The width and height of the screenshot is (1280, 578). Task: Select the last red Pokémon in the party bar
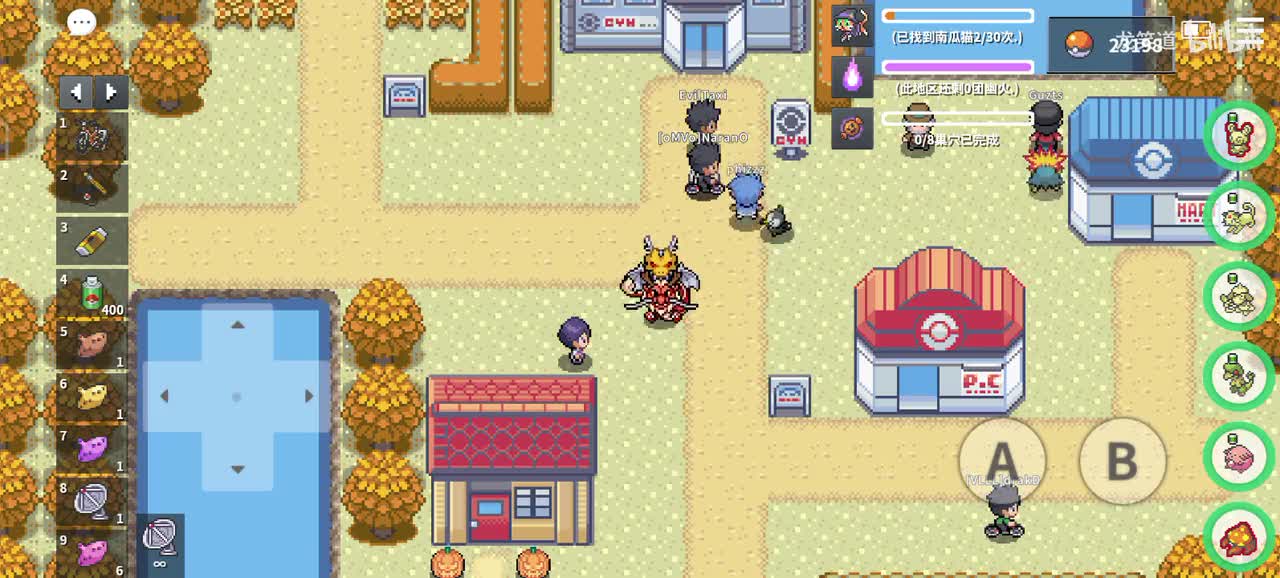click(x=1236, y=538)
